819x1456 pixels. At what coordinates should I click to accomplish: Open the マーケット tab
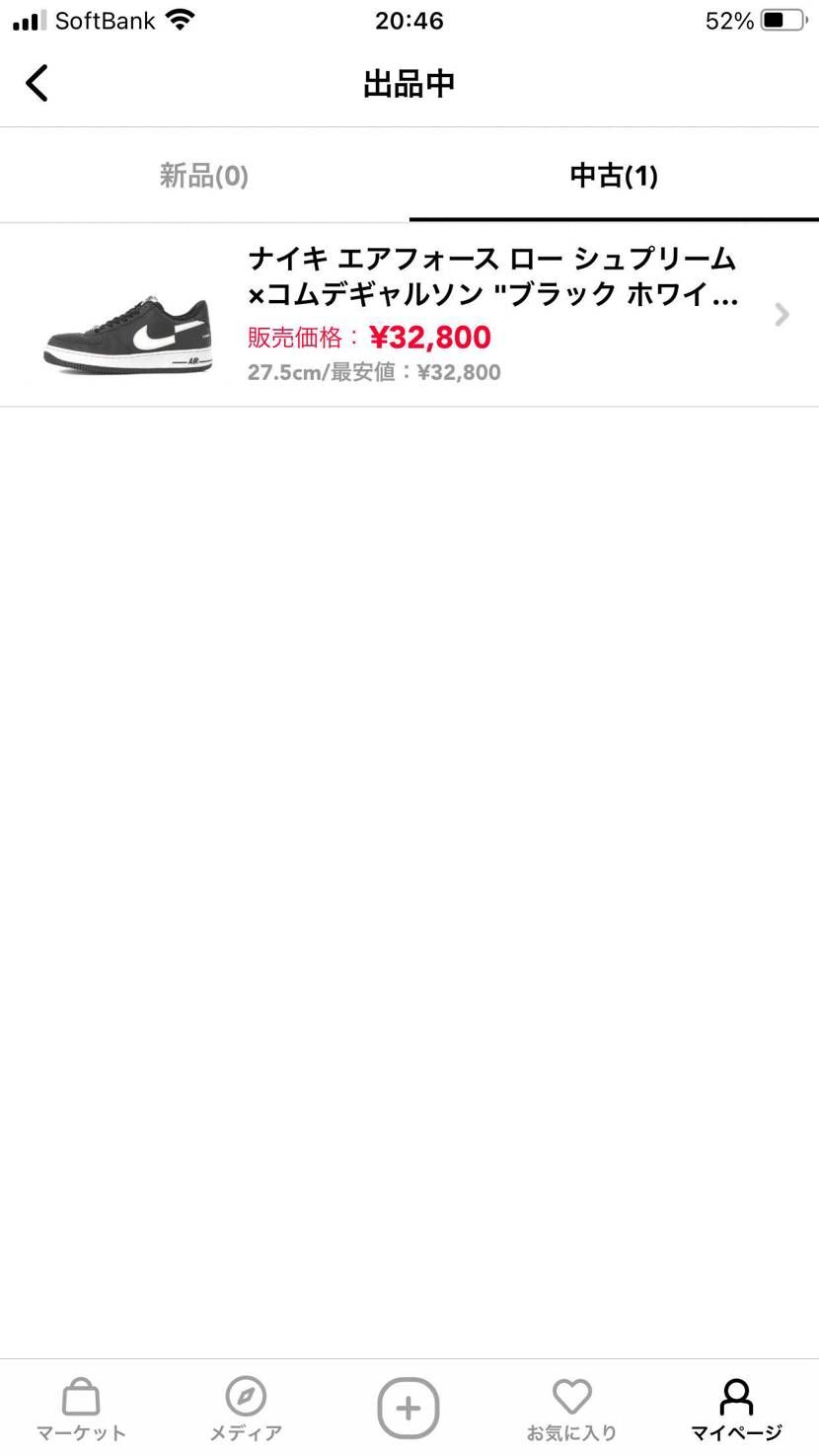81,1409
